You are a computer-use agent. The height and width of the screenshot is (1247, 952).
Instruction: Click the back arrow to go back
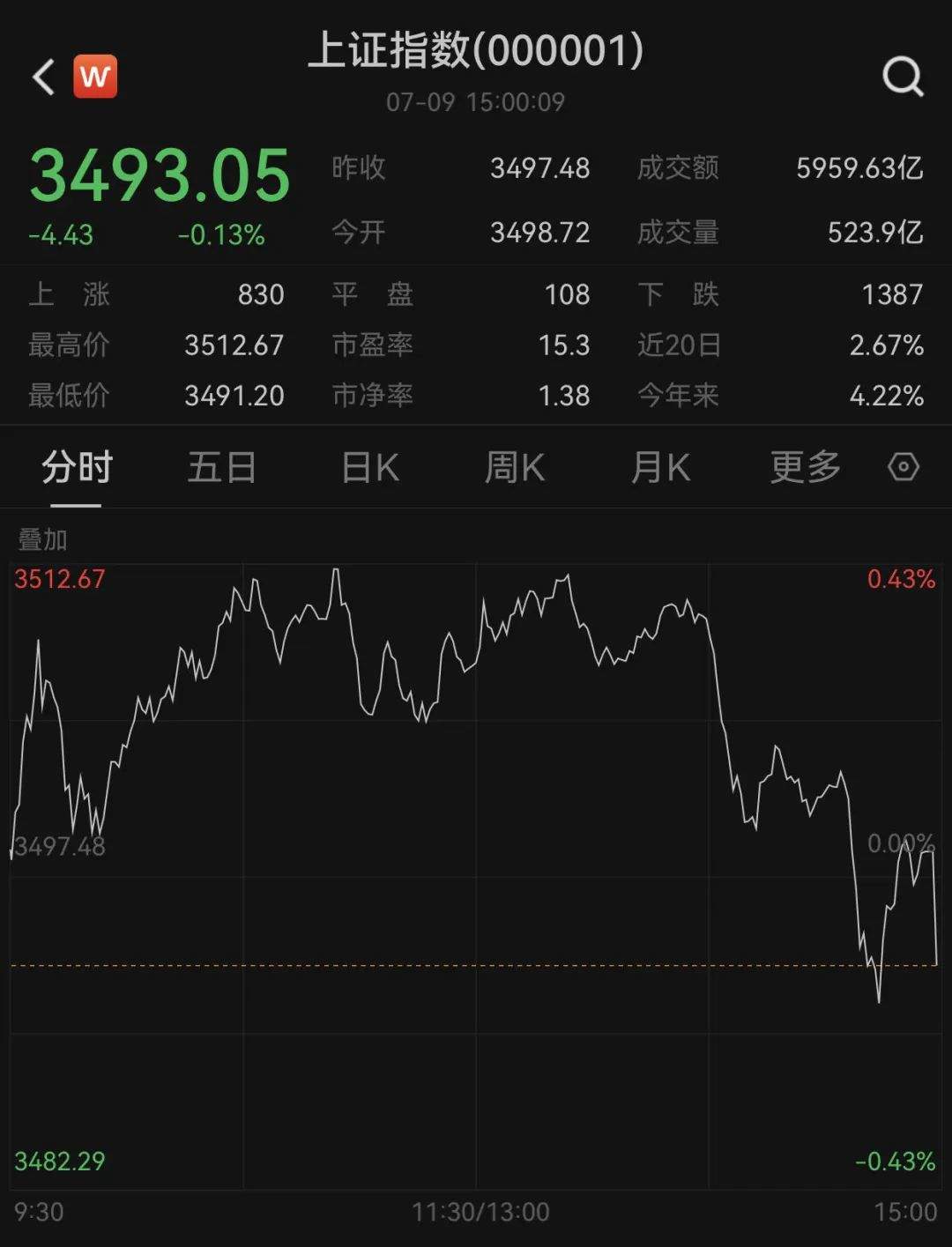pyautogui.click(x=42, y=76)
